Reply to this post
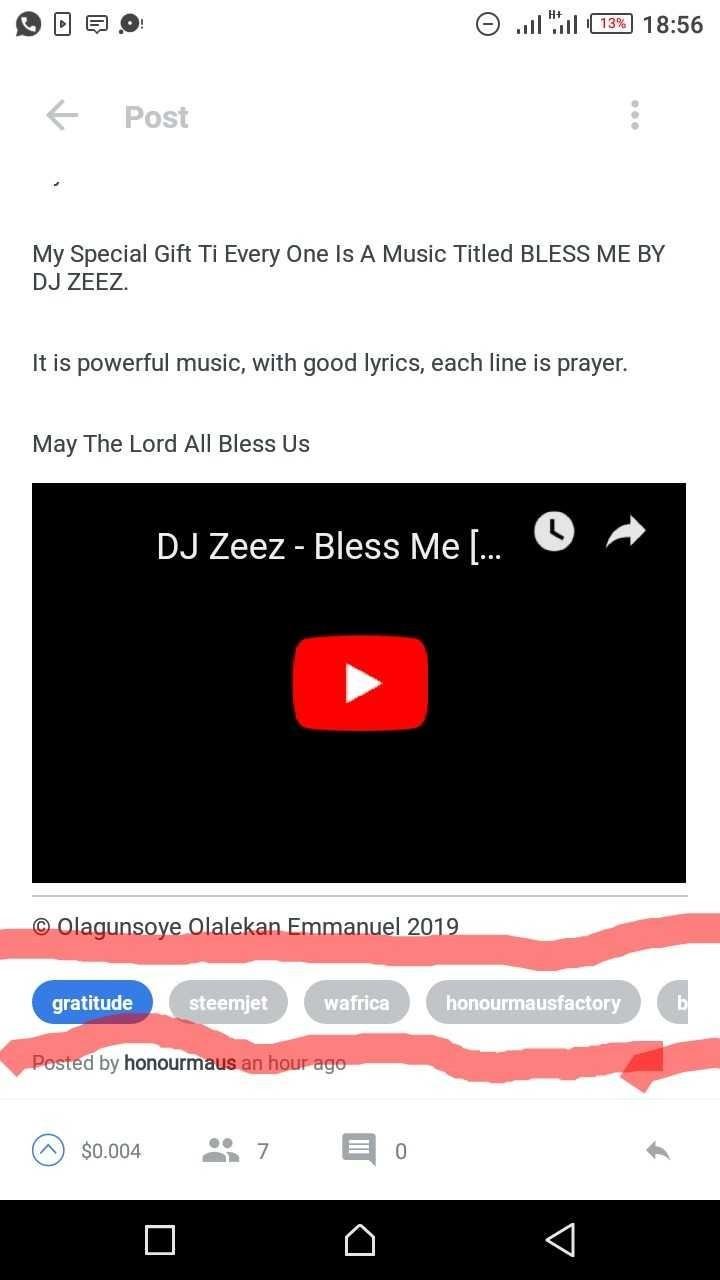 [657, 1151]
